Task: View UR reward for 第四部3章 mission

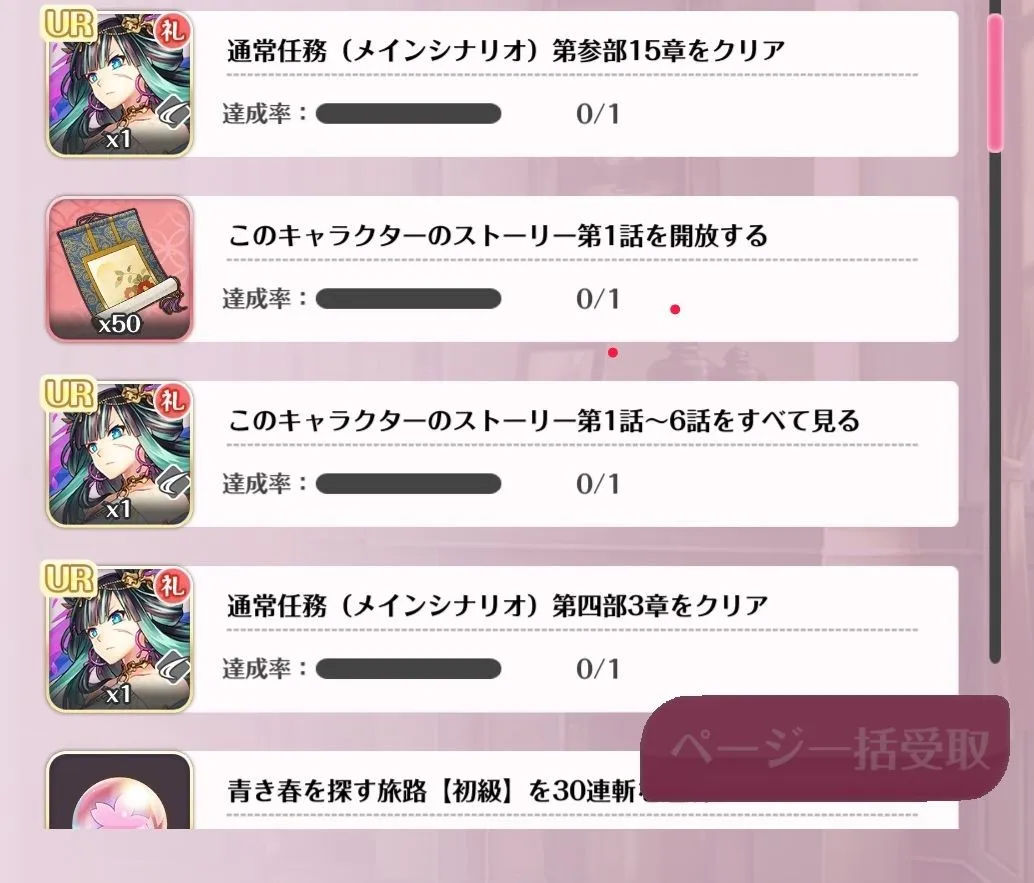Action: pyautogui.click(x=119, y=638)
